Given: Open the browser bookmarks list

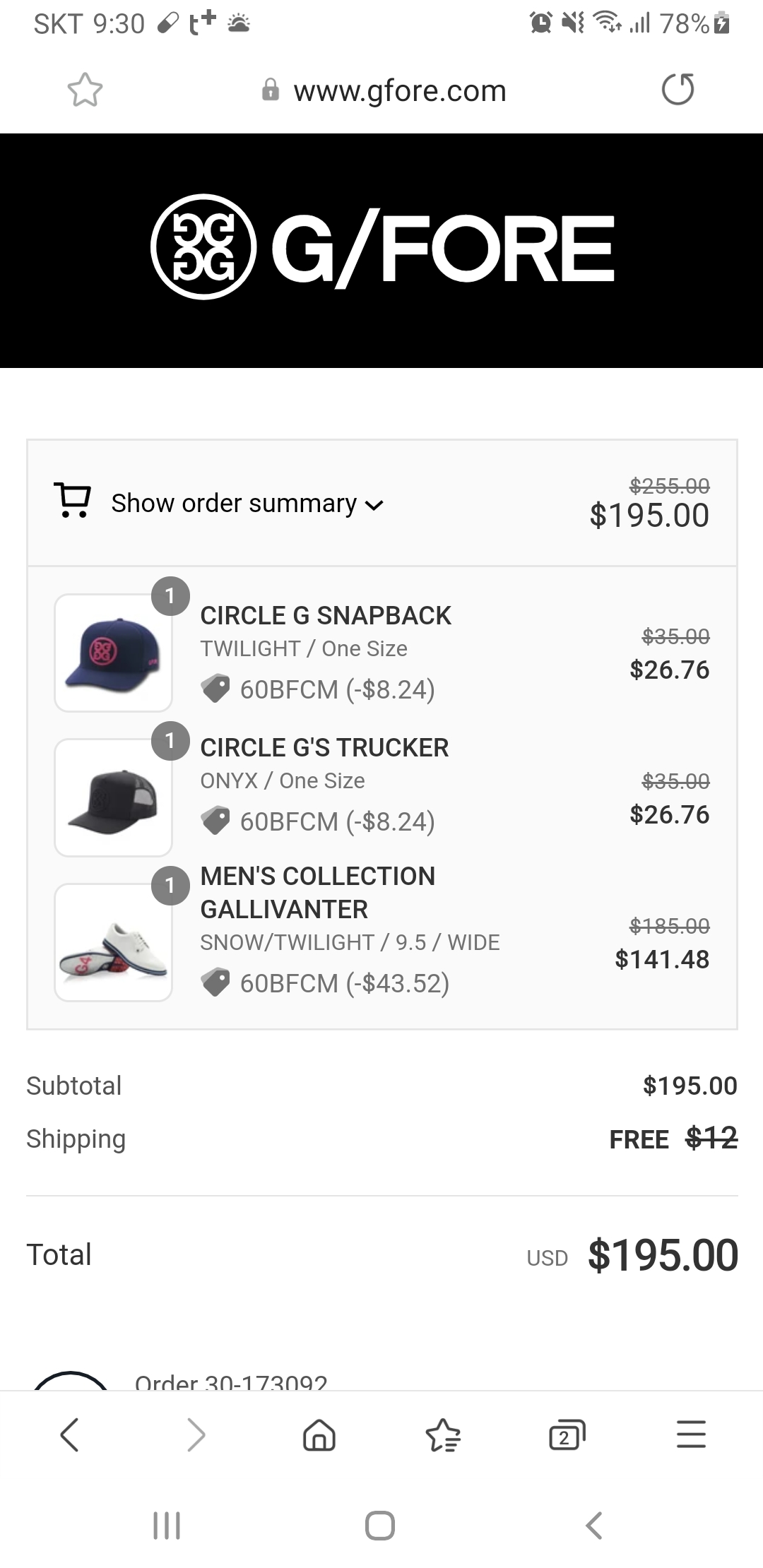Looking at the screenshot, I should (443, 1435).
